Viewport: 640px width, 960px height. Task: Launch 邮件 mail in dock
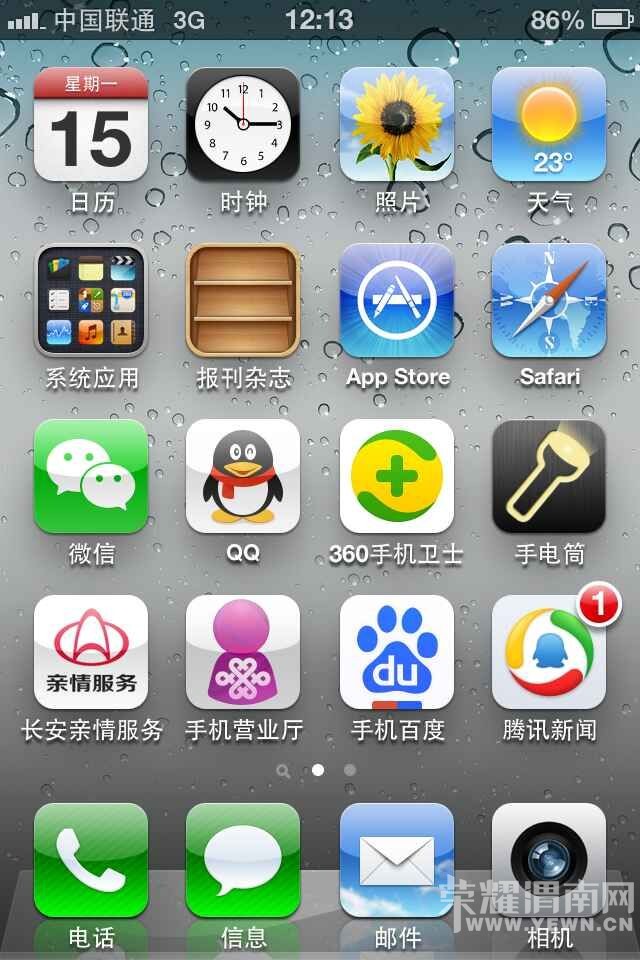tap(397, 860)
